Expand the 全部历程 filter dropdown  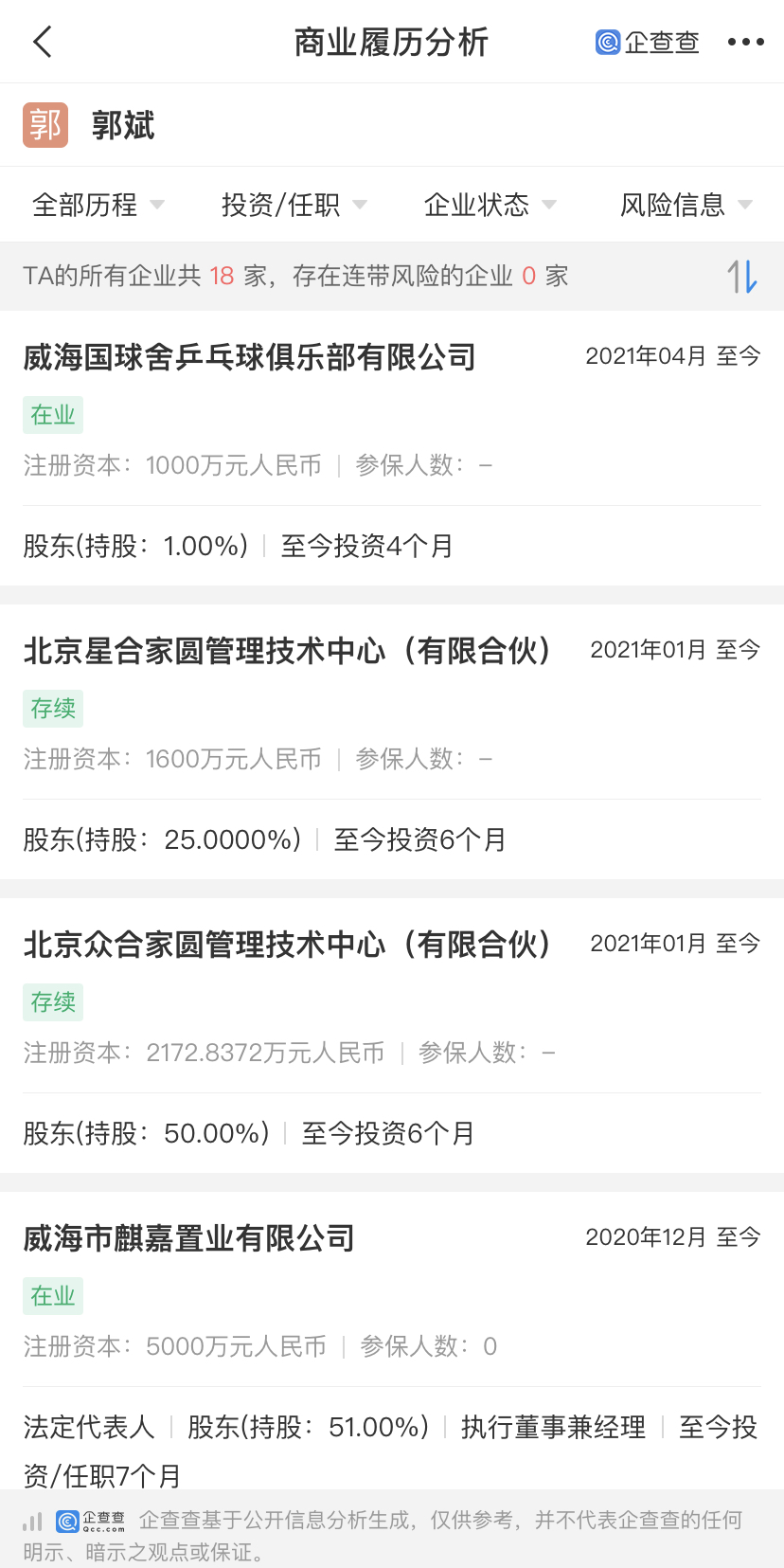pyautogui.click(x=98, y=205)
